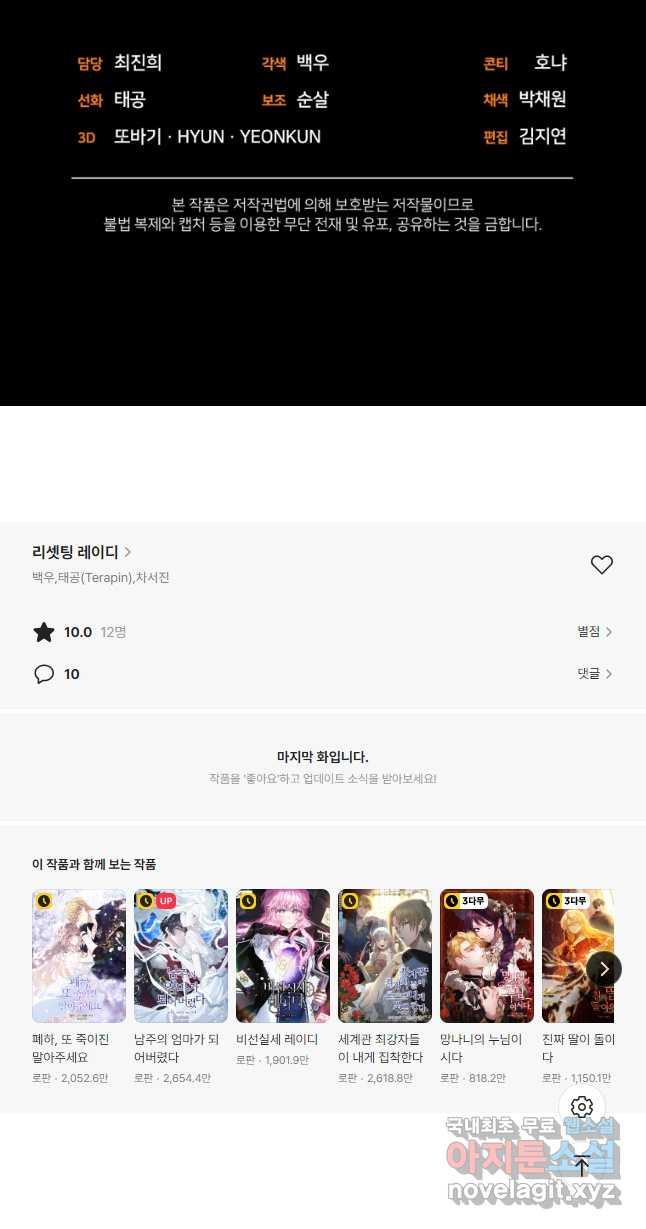Open 망나니의 누님이시다 webtoon

coord(487,956)
